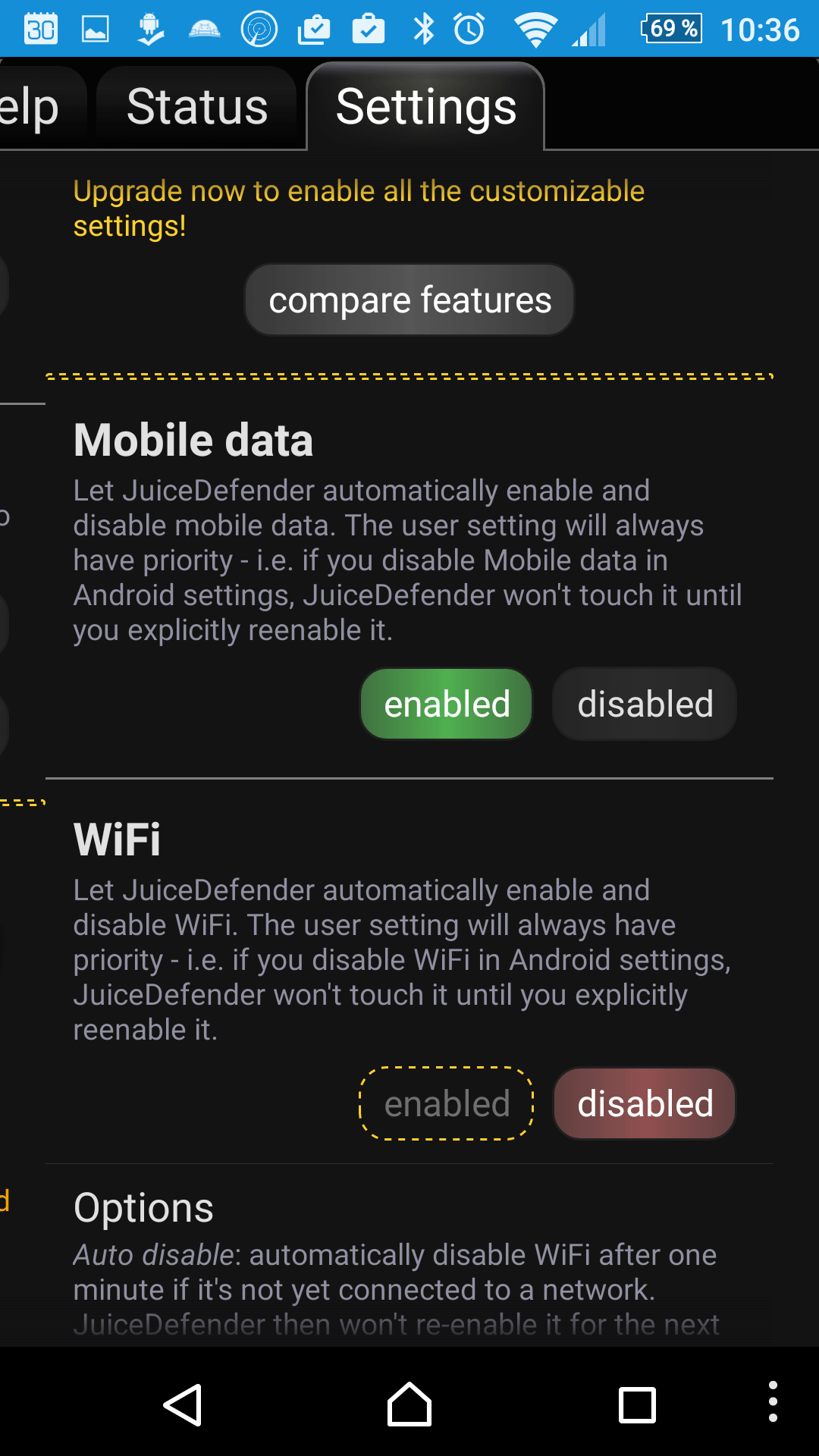Set WiFi to disabled

point(645,1104)
